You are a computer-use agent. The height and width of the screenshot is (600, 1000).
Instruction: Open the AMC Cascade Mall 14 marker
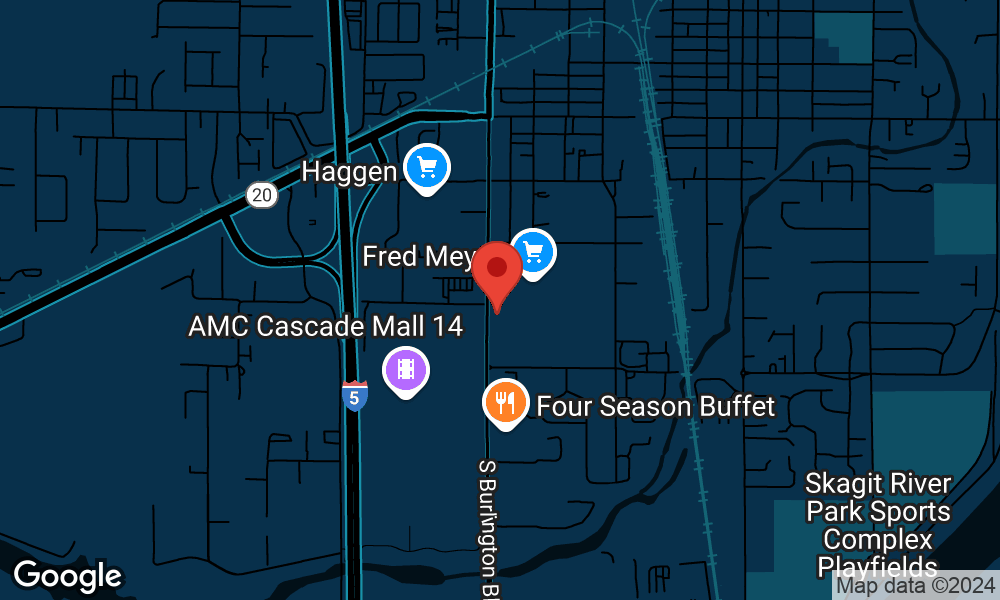[406, 372]
